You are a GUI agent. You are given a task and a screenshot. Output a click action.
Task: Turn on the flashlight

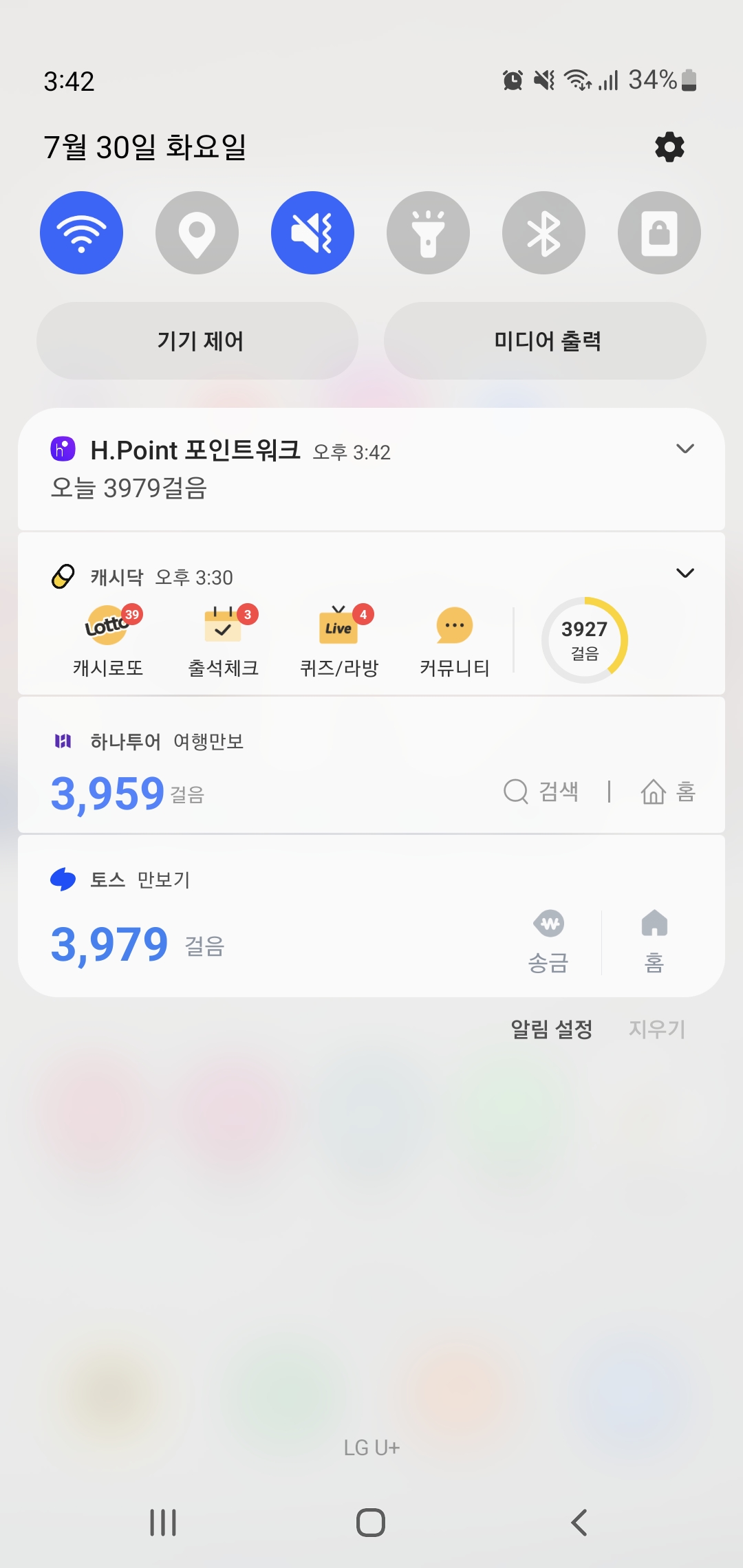click(429, 233)
